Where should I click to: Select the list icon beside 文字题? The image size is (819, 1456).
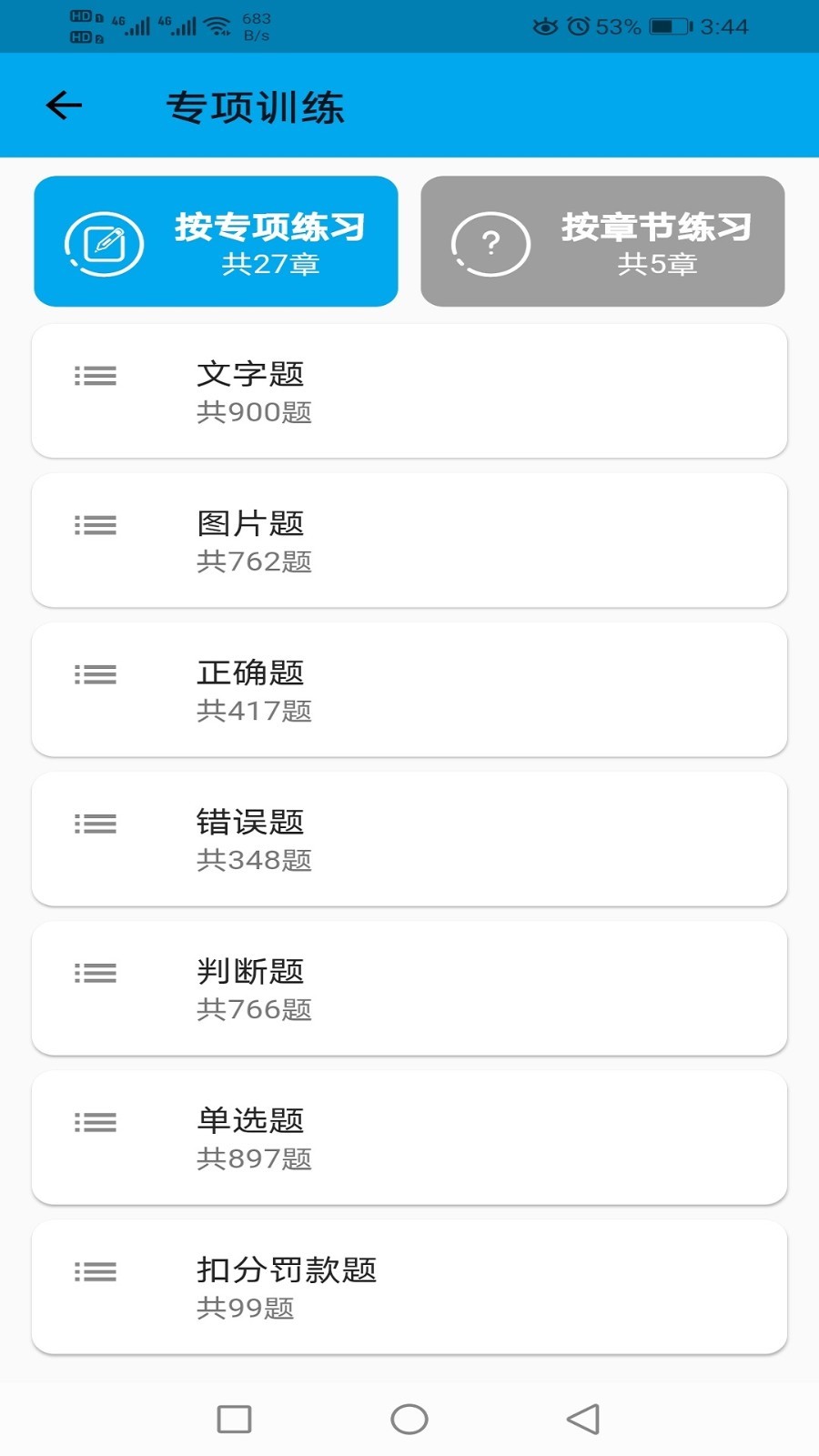(95, 376)
